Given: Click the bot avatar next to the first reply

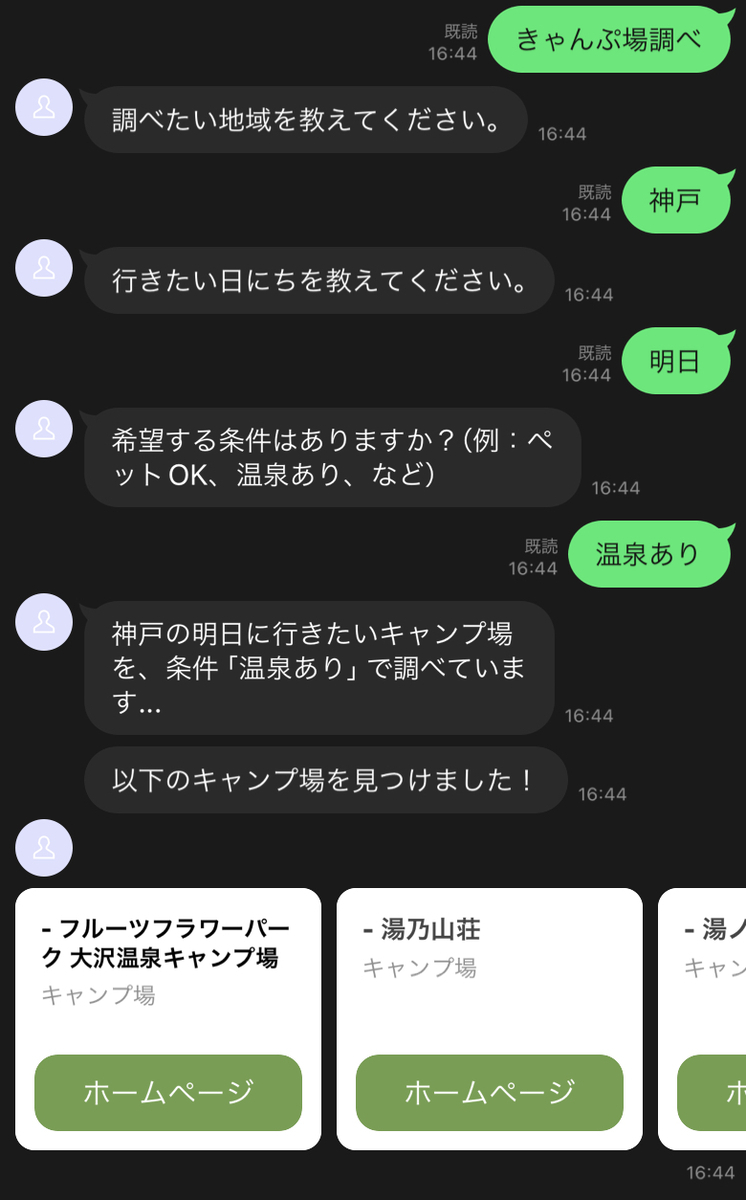Looking at the screenshot, I should [x=43, y=107].
